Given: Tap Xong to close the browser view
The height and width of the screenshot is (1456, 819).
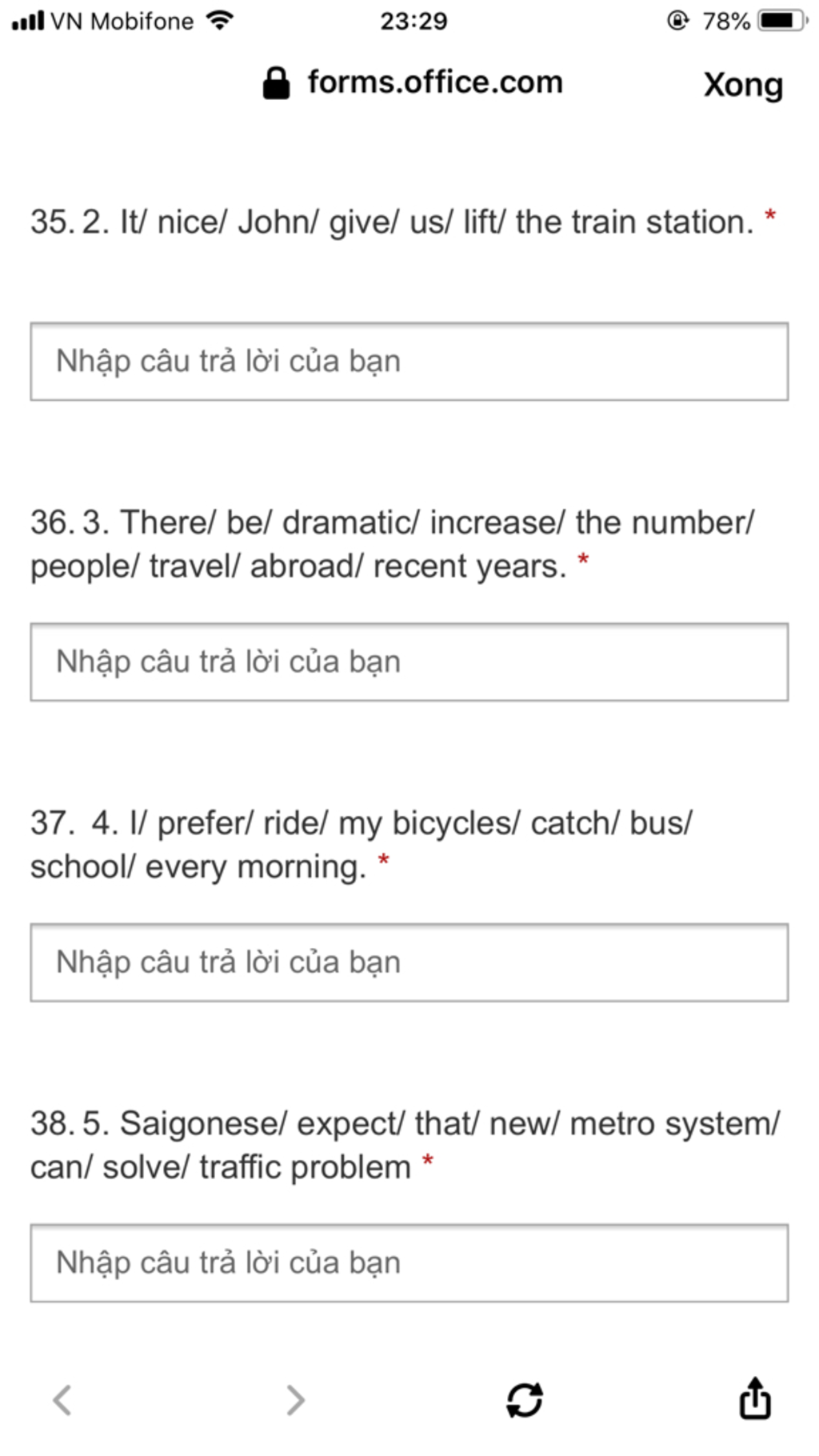Looking at the screenshot, I should [x=742, y=84].
